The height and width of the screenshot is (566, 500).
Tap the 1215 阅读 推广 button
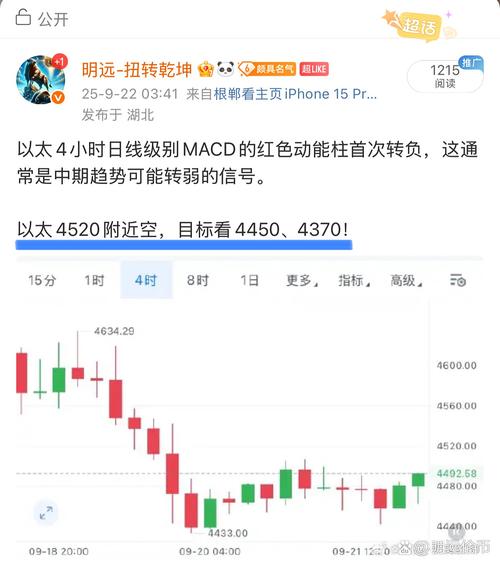pos(445,76)
